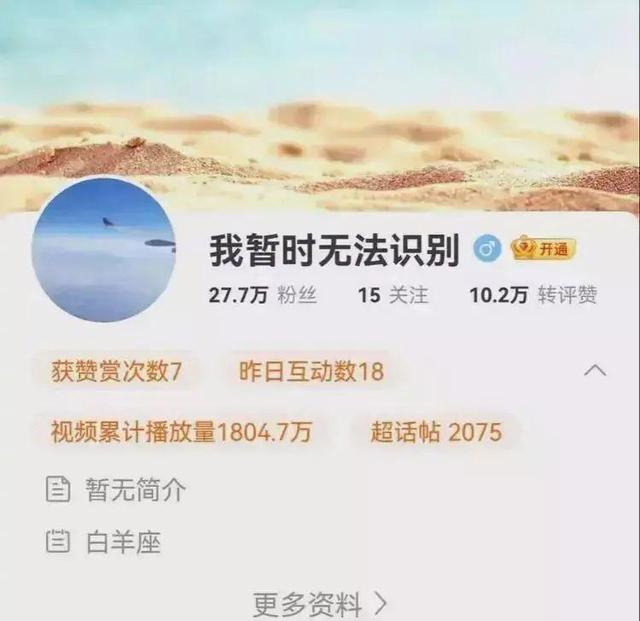
Task: Open the 超话帖 2075 chip
Action: point(436,432)
